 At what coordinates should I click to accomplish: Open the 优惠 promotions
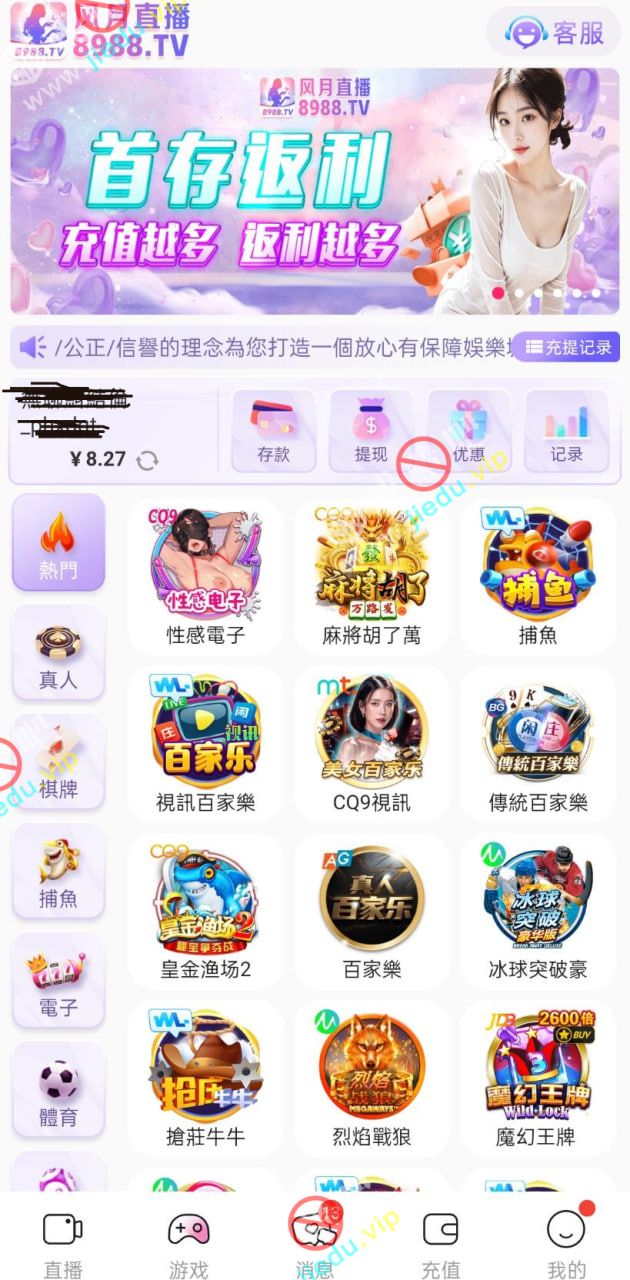click(x=468, y=431)
